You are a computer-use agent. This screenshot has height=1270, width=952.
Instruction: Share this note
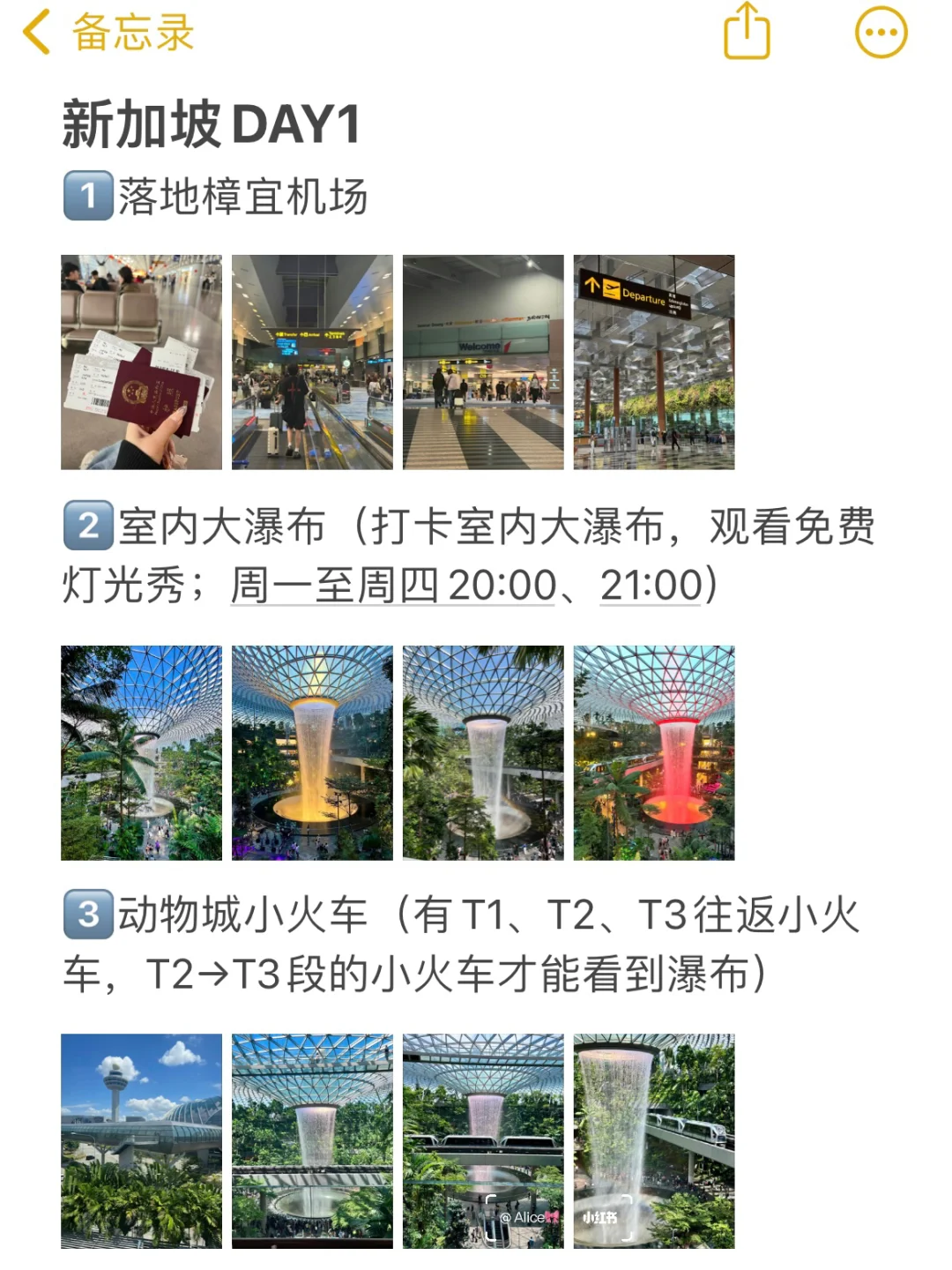click(x=747, y=32)
